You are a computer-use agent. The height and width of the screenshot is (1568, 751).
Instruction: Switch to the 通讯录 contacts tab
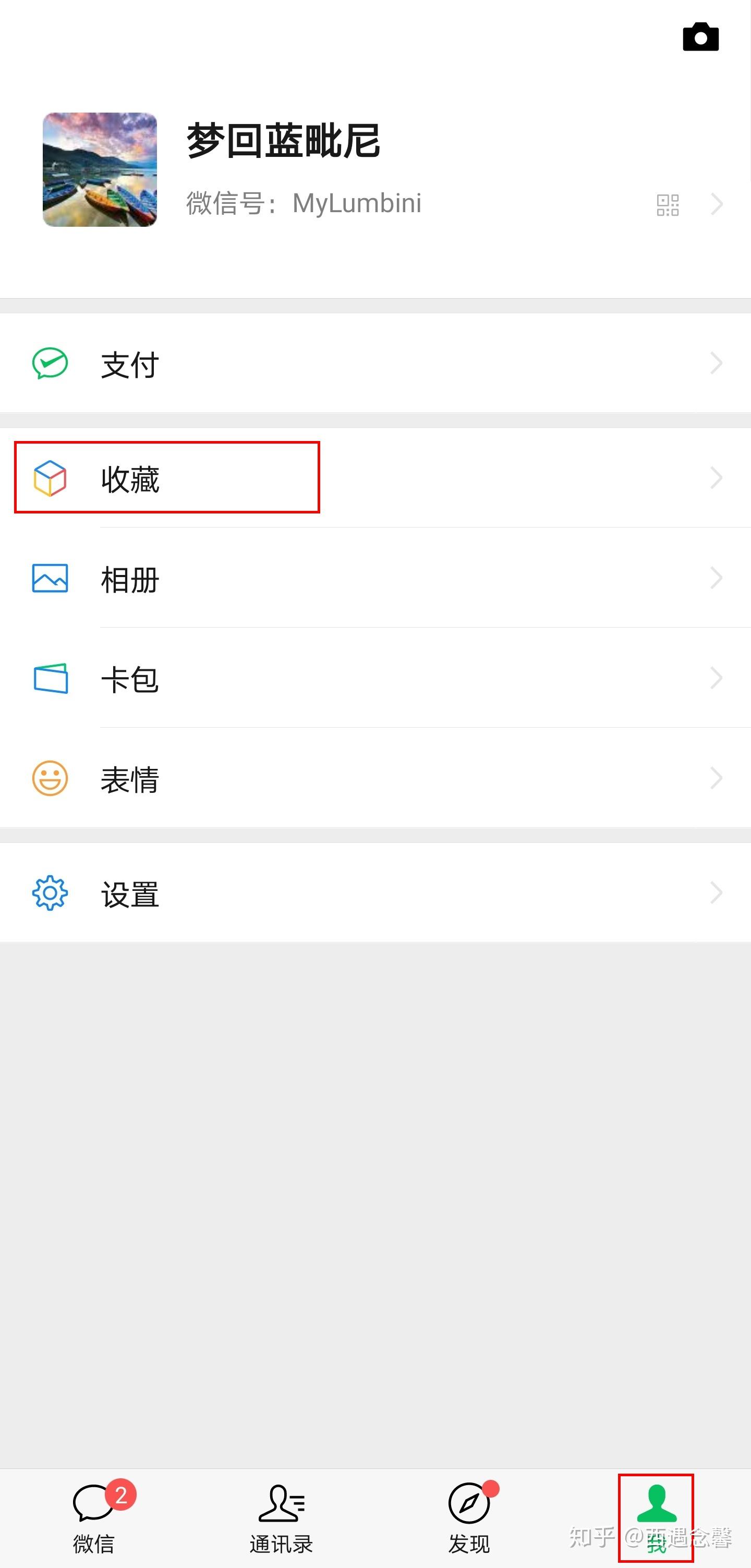click(282, 1518)
